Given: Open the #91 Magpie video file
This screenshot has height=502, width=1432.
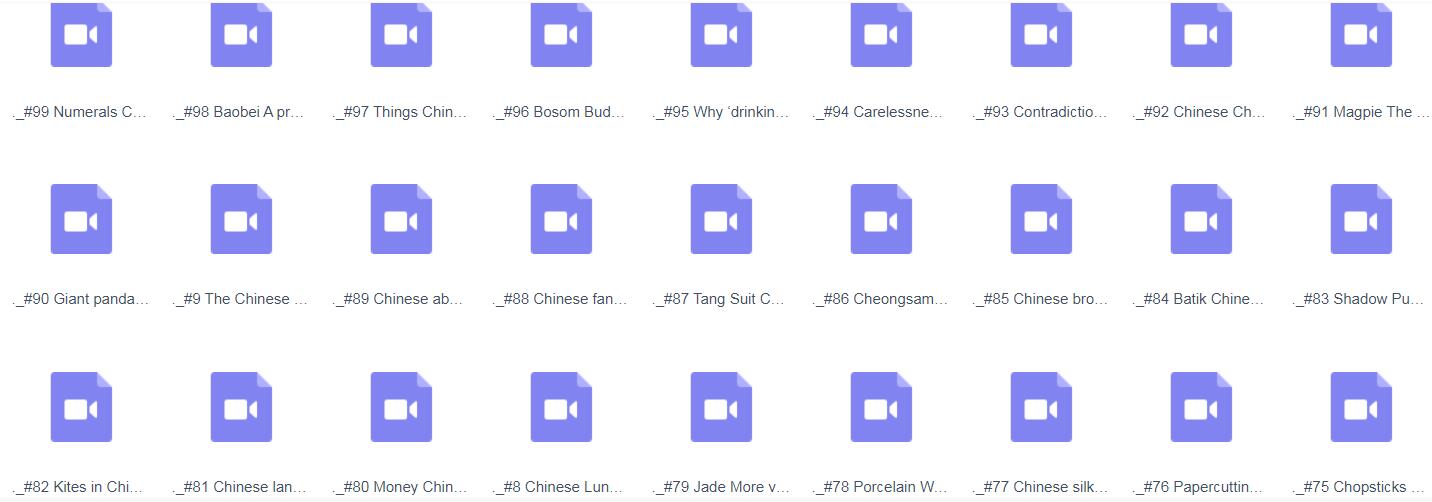Looking at the screenshot, I should 1361,36.
